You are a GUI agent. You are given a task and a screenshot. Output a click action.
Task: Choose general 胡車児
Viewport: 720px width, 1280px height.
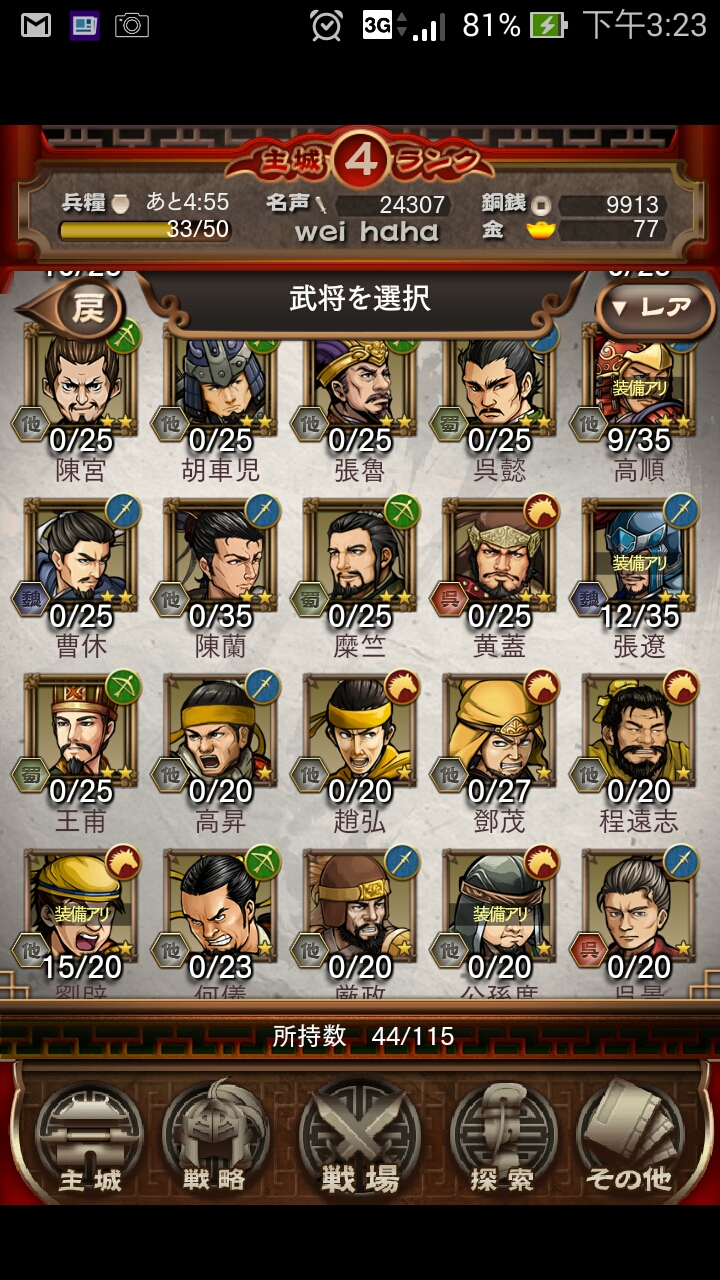[220, 390]
